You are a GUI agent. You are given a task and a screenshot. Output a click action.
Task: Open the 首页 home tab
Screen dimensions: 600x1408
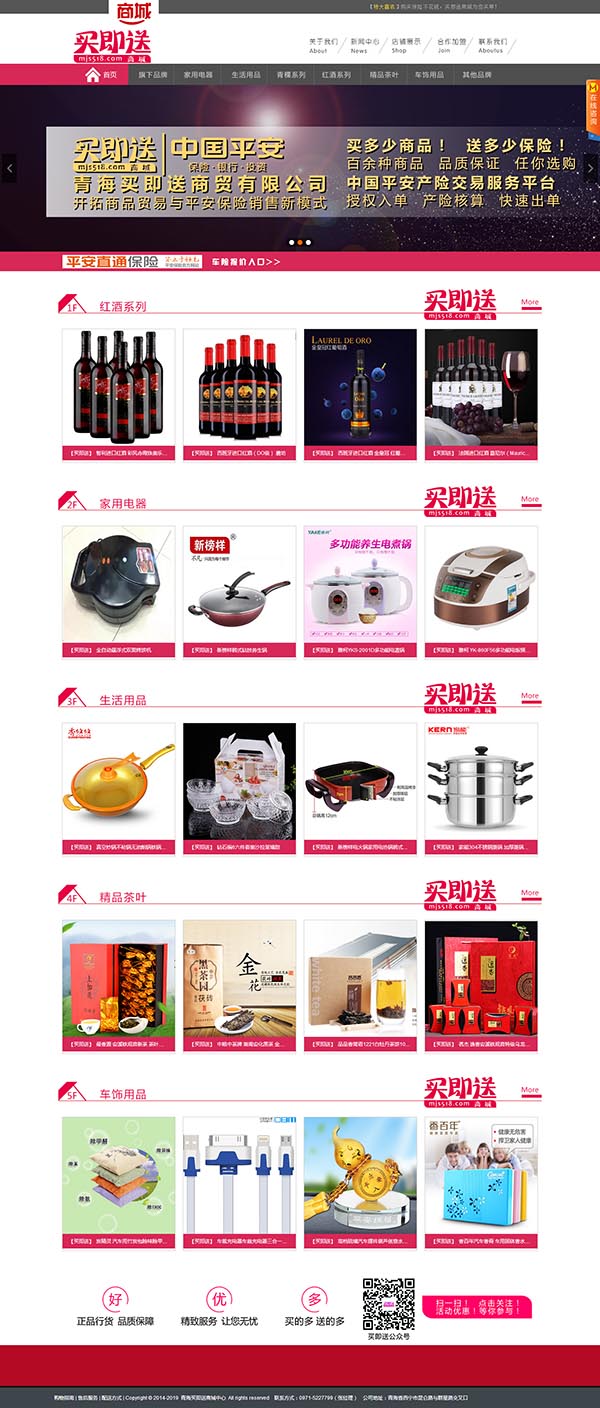tap(102, 75)
